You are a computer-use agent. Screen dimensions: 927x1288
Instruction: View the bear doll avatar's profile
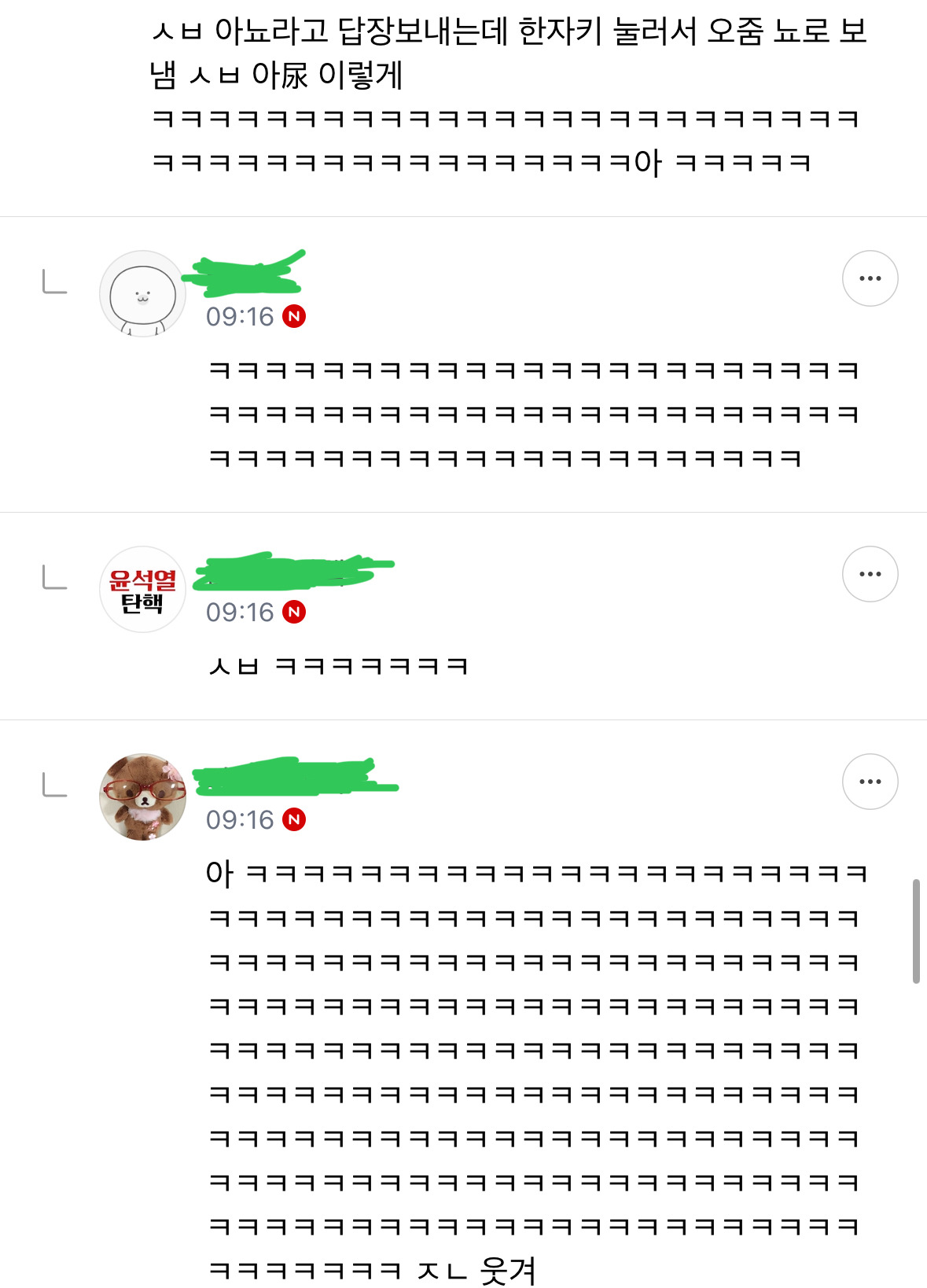tap(142, 797)
